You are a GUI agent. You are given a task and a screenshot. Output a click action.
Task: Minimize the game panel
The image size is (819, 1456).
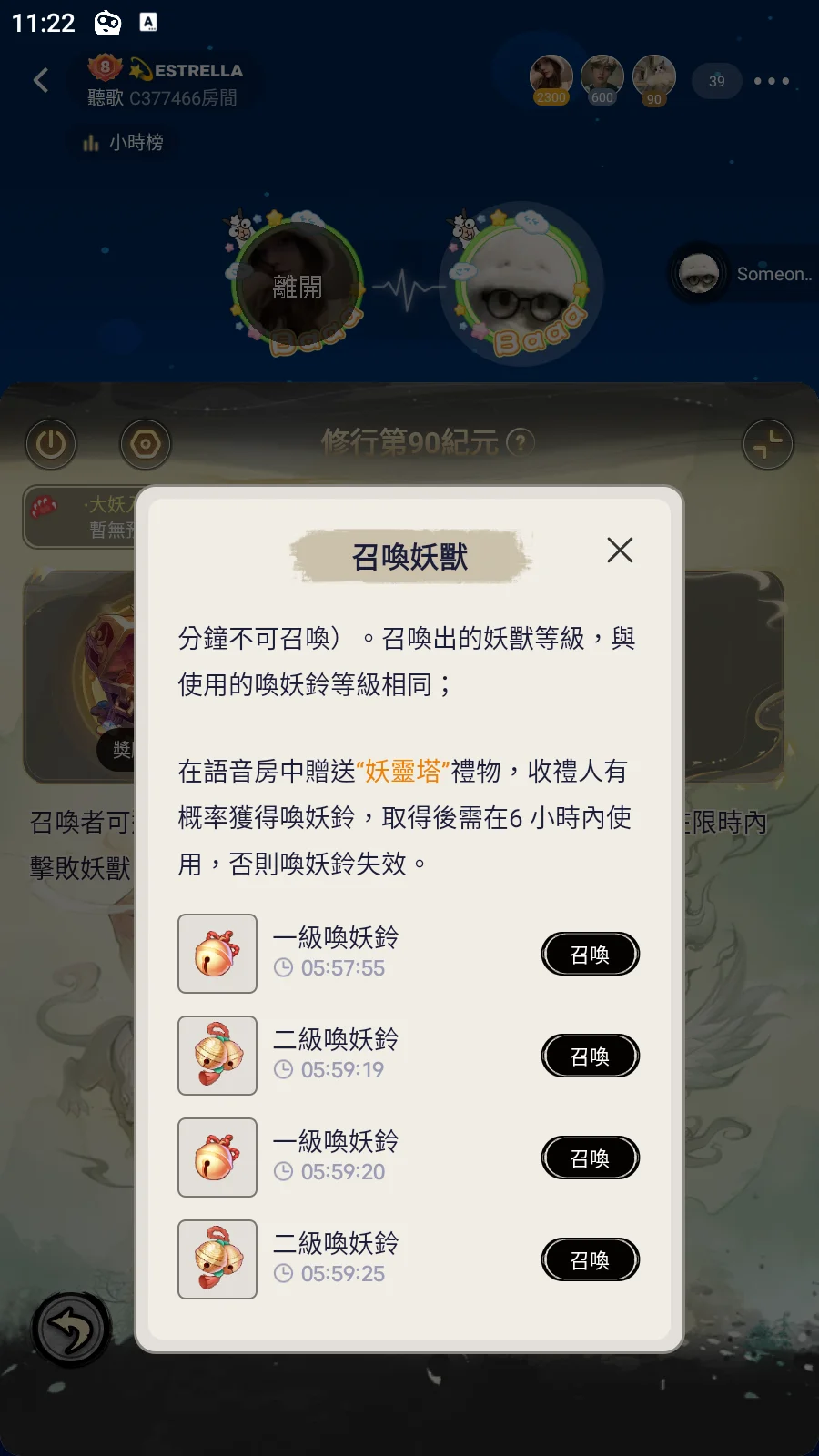[767, 444]
